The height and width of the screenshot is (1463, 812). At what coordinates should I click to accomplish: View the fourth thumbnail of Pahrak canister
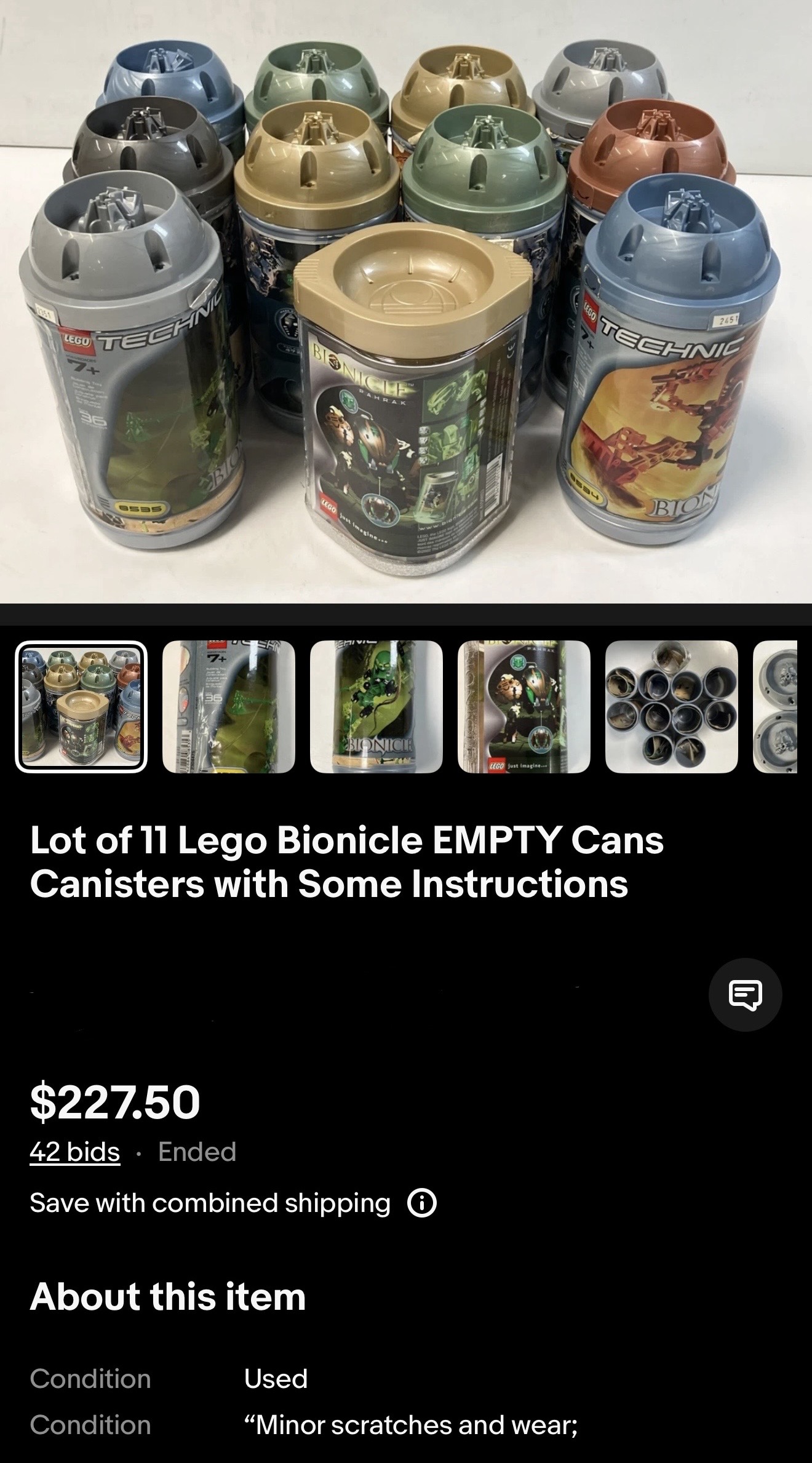point(524,706)
